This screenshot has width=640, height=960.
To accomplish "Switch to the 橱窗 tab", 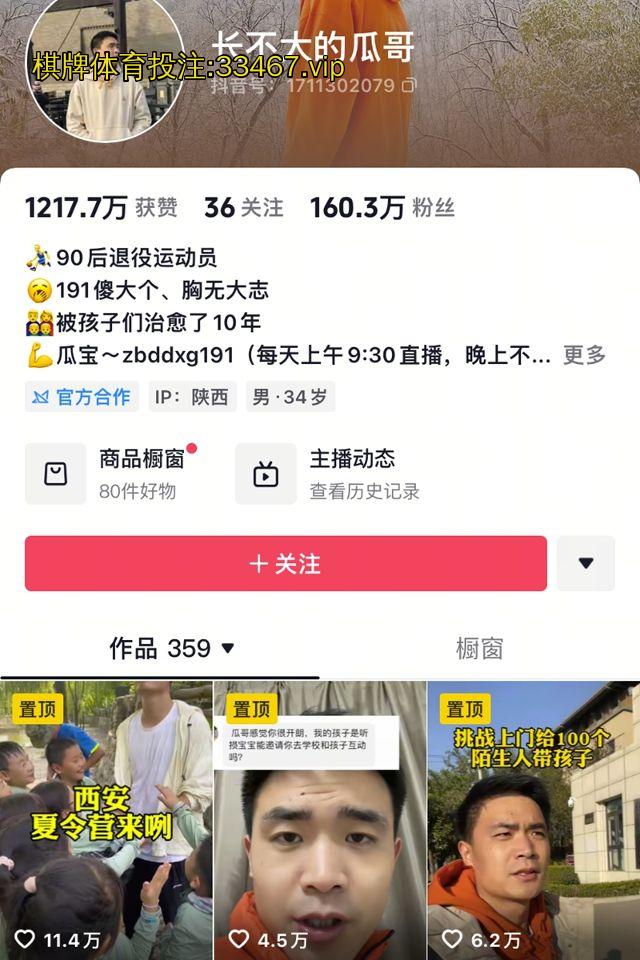I will pyautogui.click(x=479, y=649).
